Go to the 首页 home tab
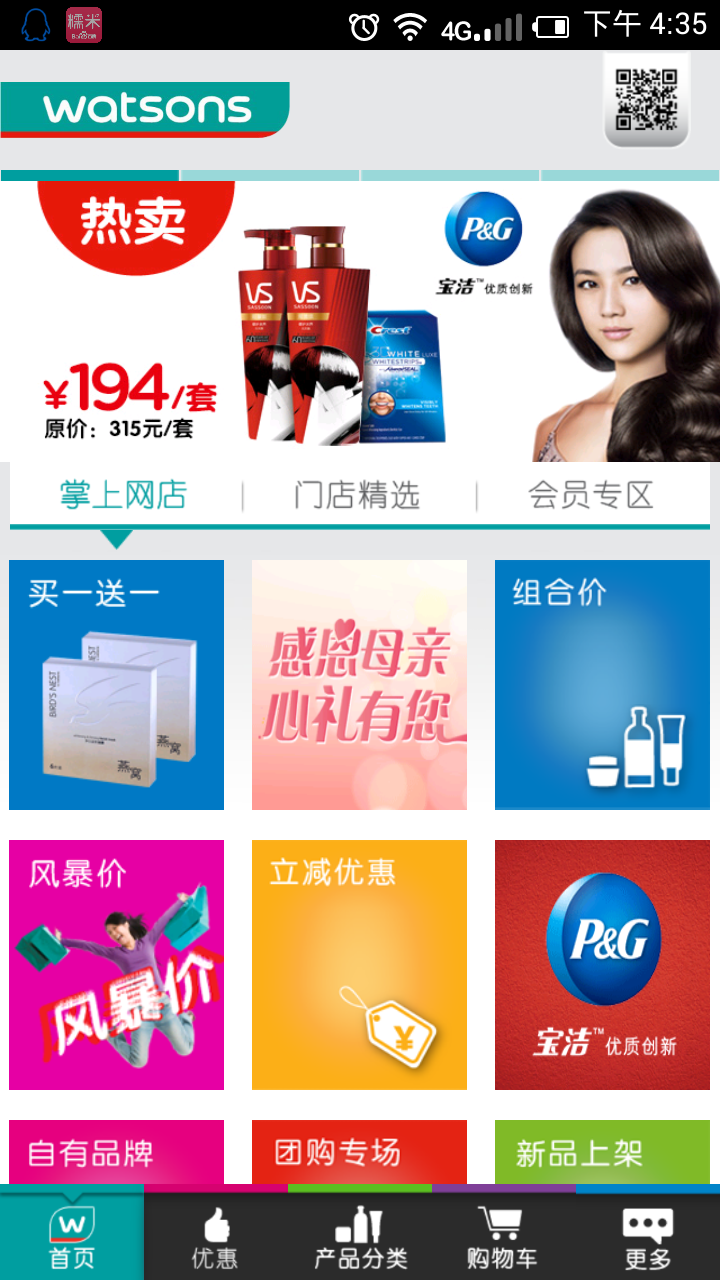Screen dimensions: 720x1280 click(x=72, y=1237)
